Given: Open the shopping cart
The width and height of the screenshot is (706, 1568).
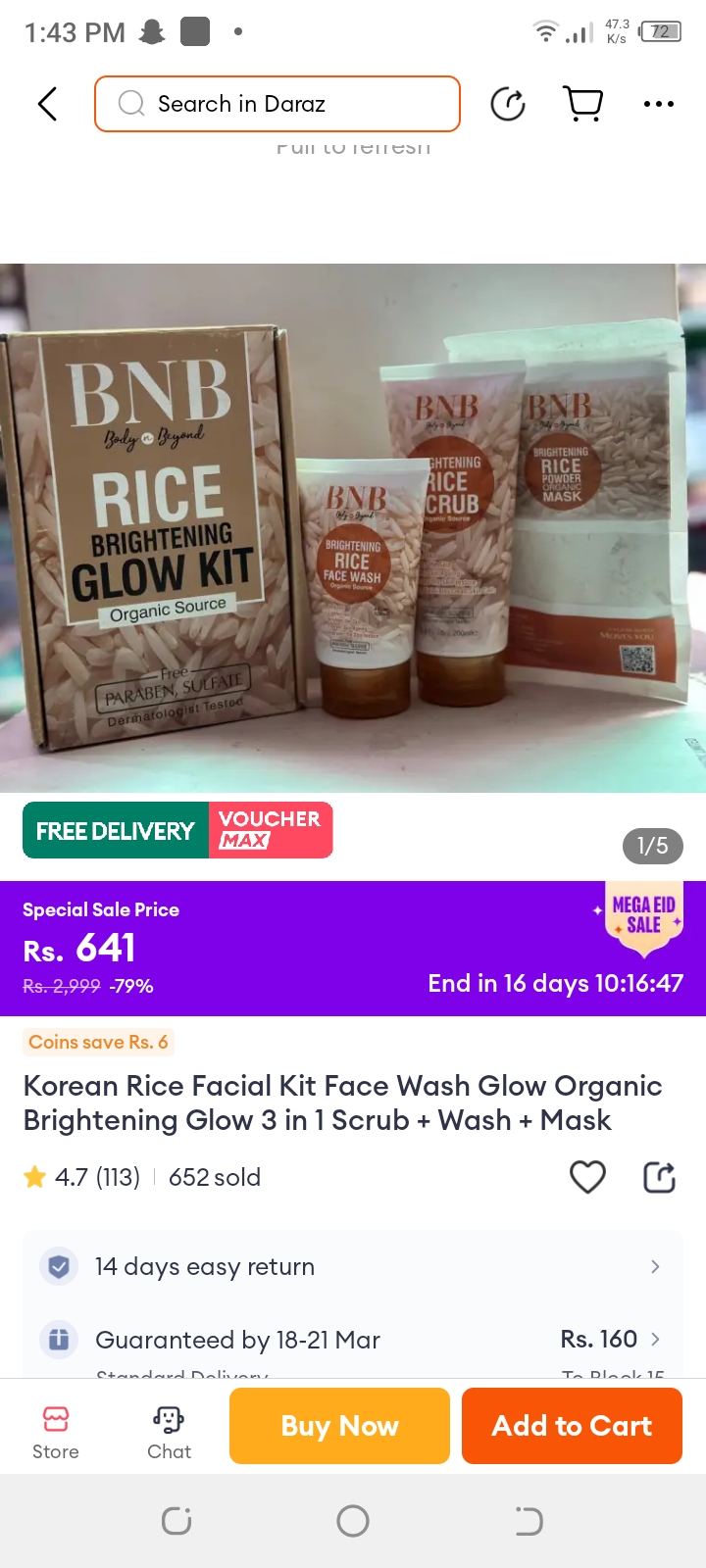Looking at the screenshot, I should (583, 104).
